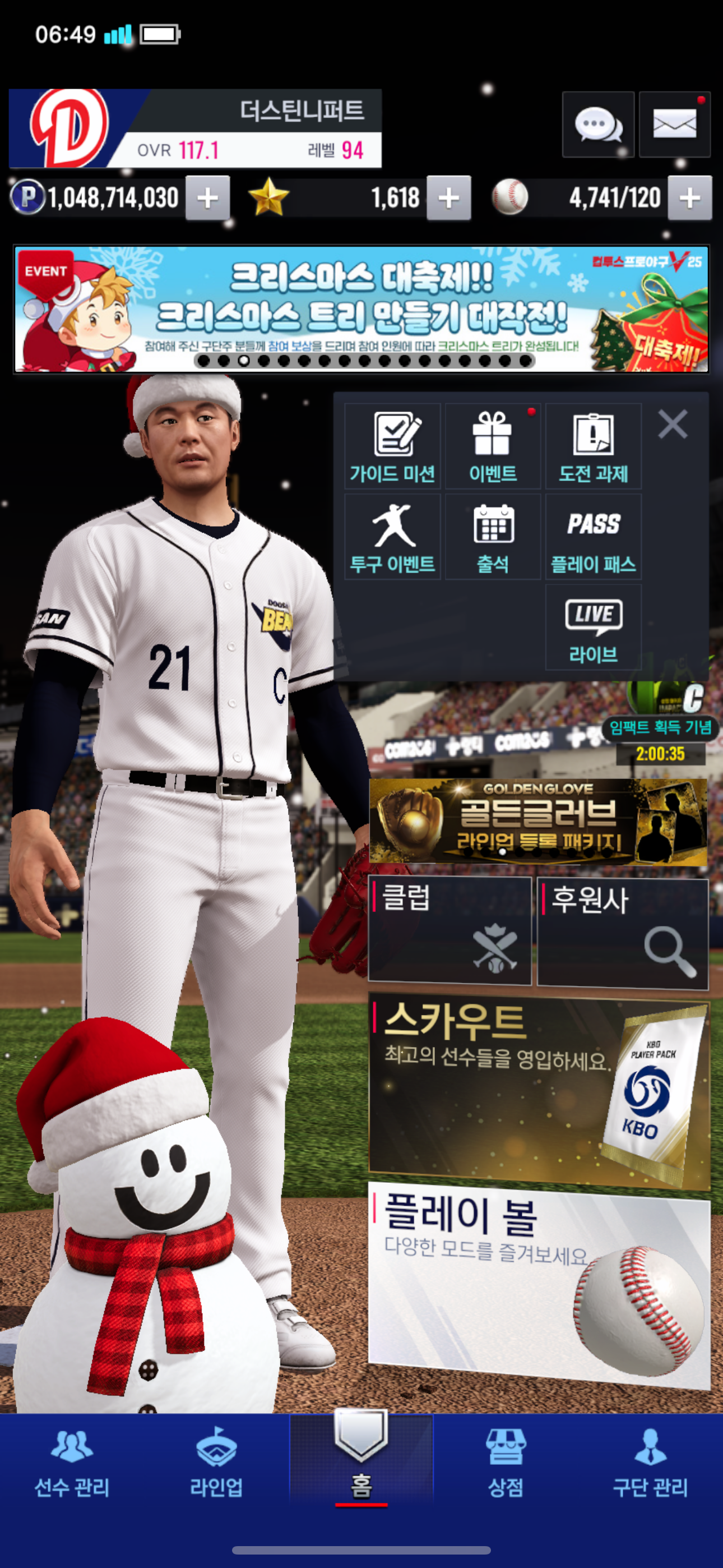Screen dimensions: 723x1568
Task: Open 투구 이벤트 pitching event
Action: coord(392,537)
